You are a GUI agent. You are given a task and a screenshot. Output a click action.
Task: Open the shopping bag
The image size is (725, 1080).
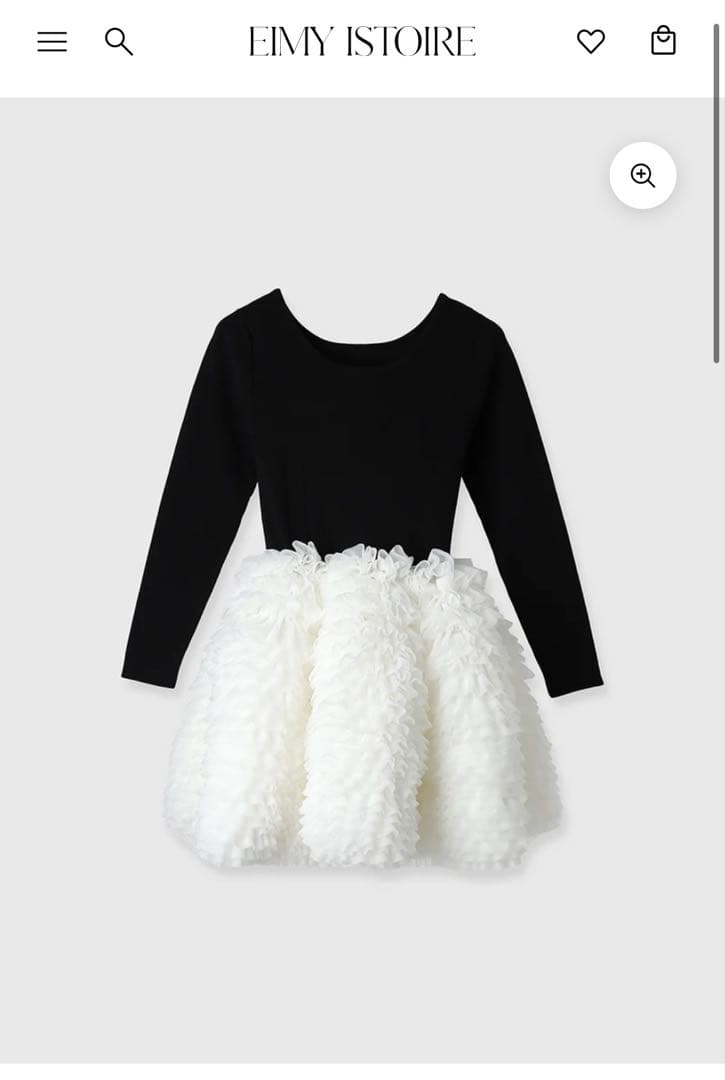pos(663,40)
